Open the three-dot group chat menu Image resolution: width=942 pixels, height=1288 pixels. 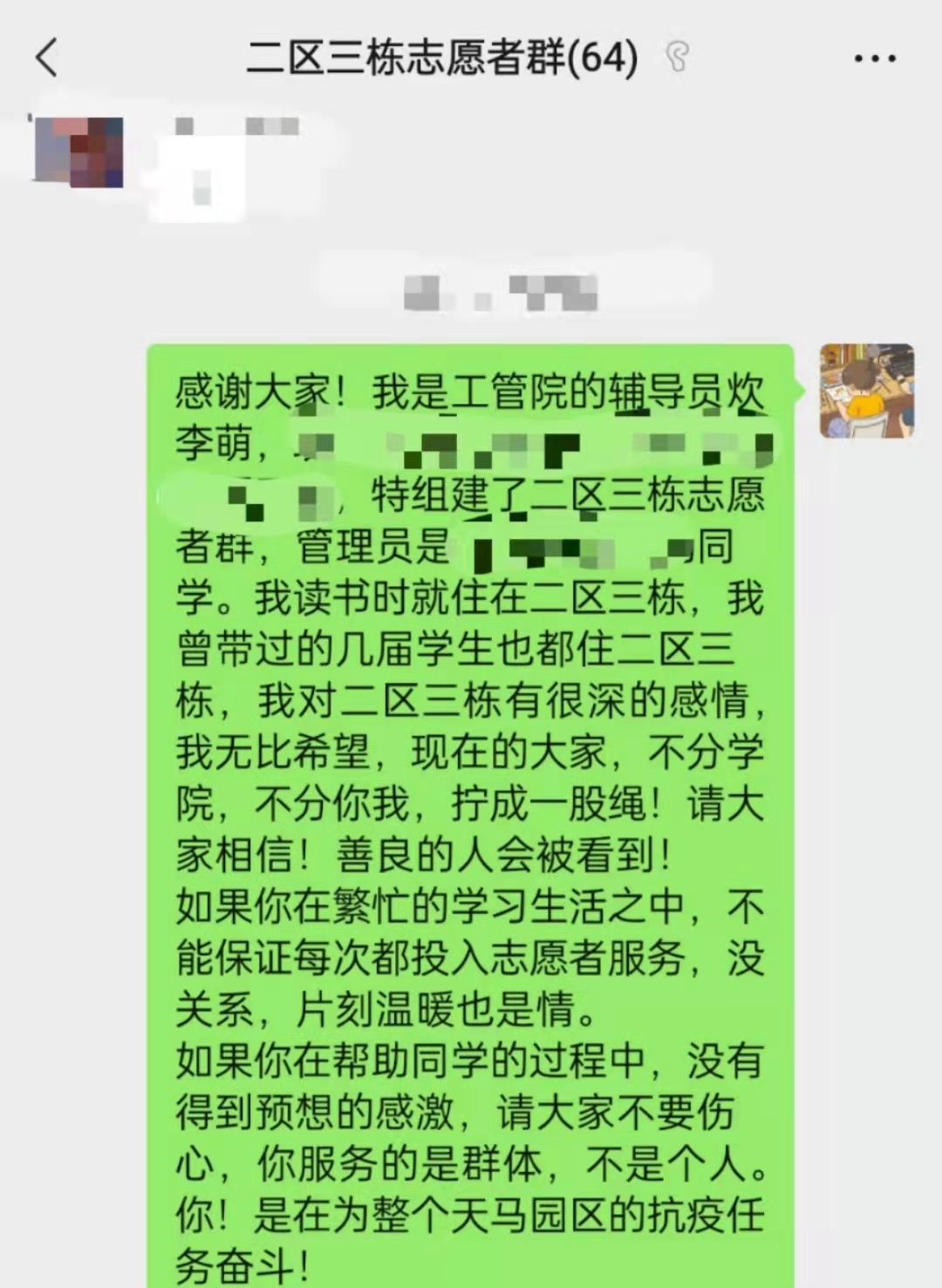point(874,59)
